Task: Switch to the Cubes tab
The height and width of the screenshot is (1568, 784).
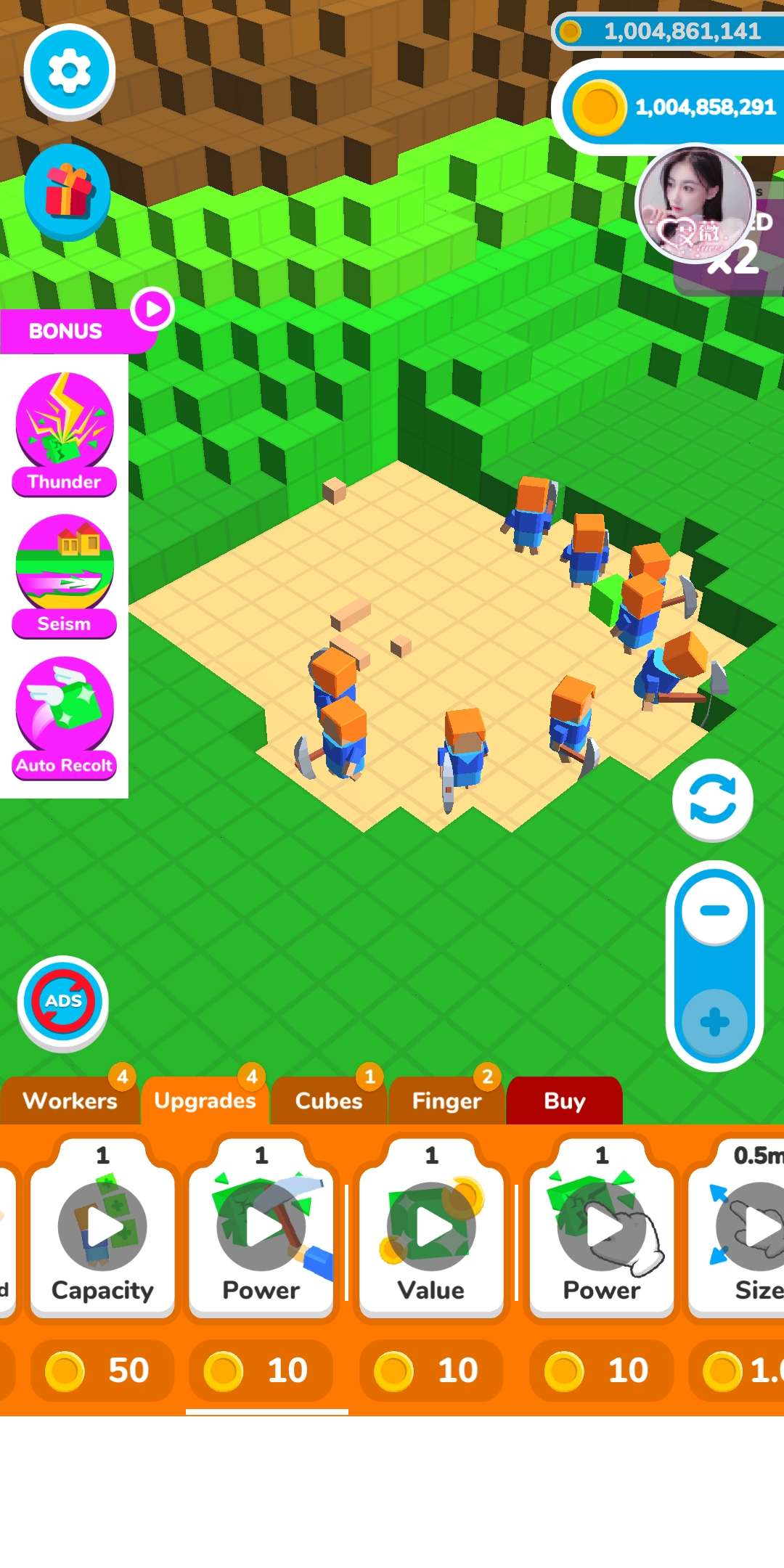Action: tap(328, 1101)
